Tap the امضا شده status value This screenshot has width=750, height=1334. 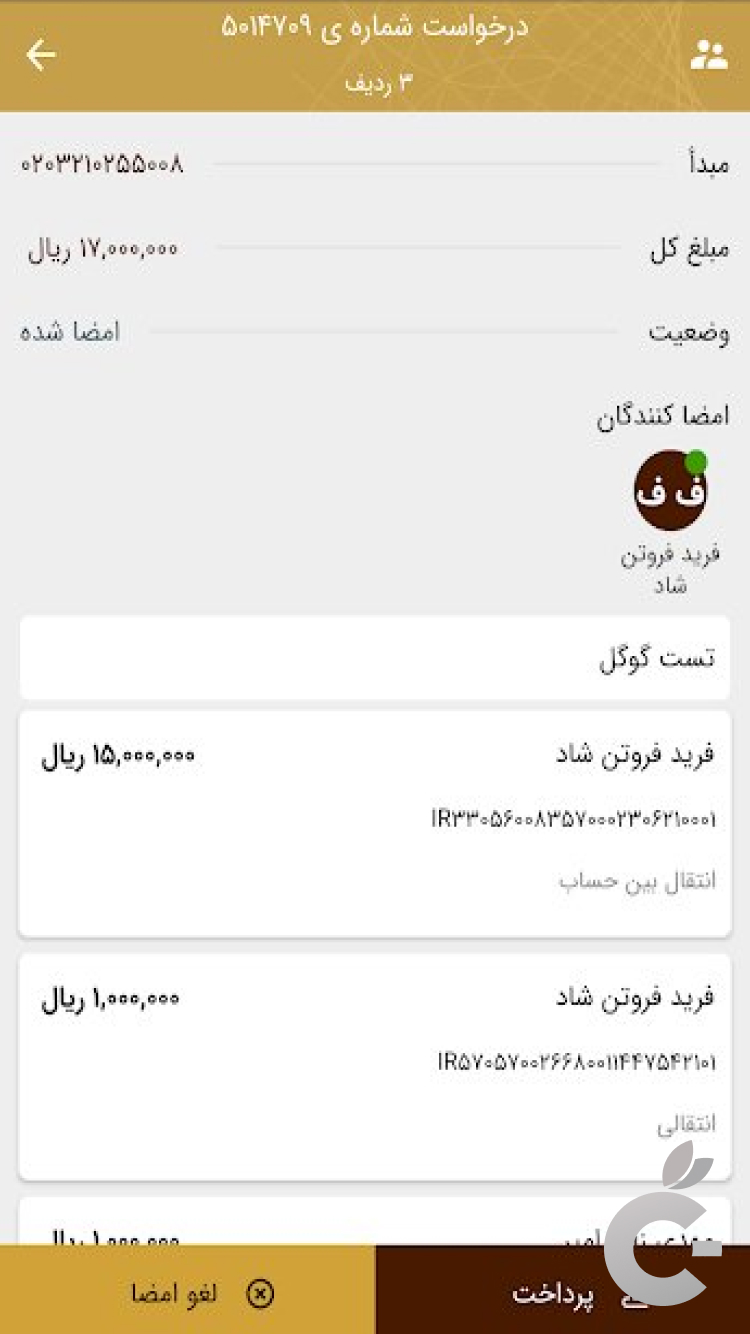(68, 330)
